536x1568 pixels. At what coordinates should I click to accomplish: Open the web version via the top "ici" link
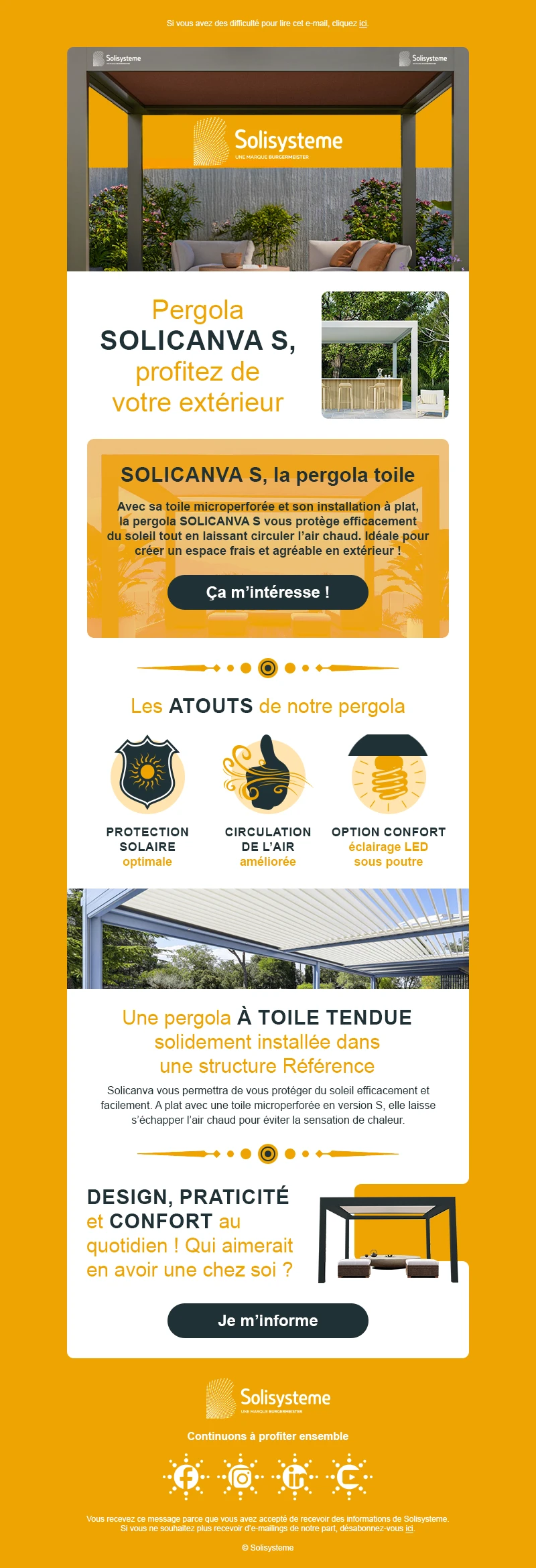363,23
